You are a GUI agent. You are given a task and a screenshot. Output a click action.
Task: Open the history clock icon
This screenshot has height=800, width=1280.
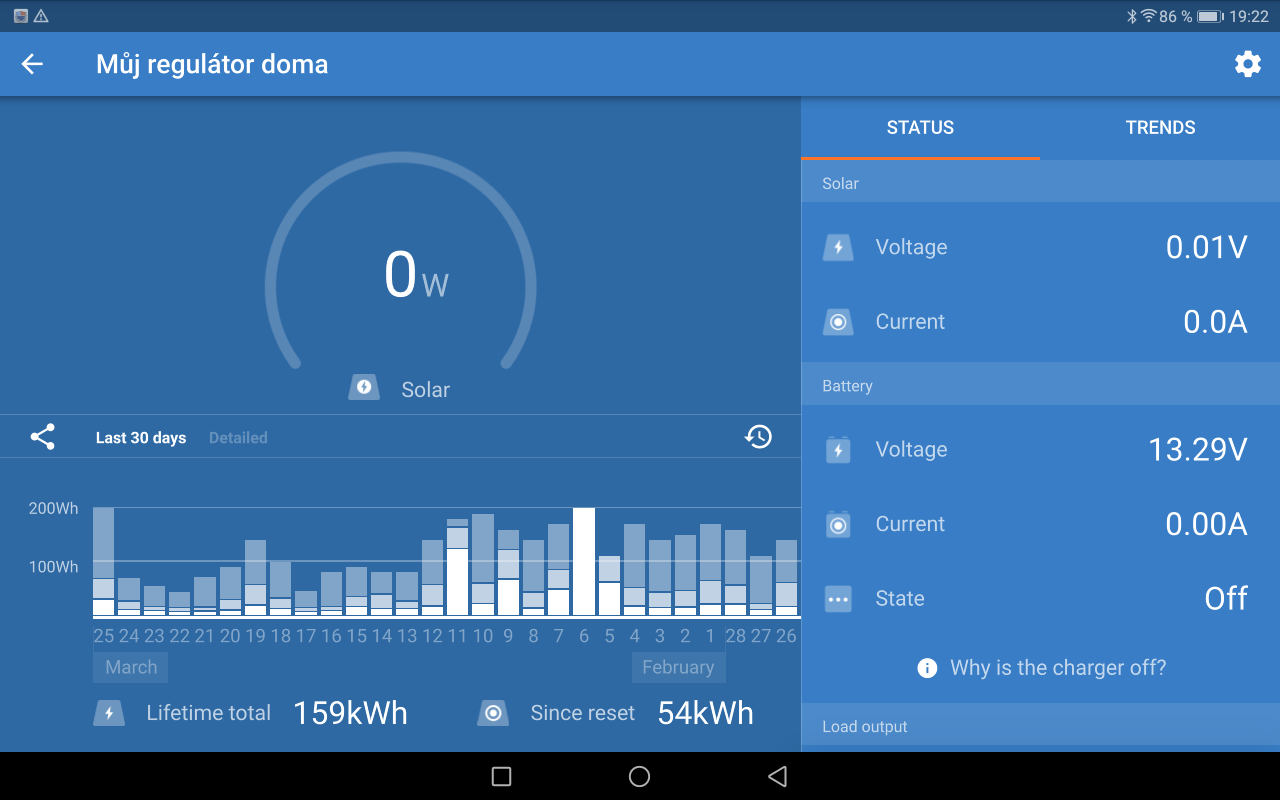click(x=758, y=437)
